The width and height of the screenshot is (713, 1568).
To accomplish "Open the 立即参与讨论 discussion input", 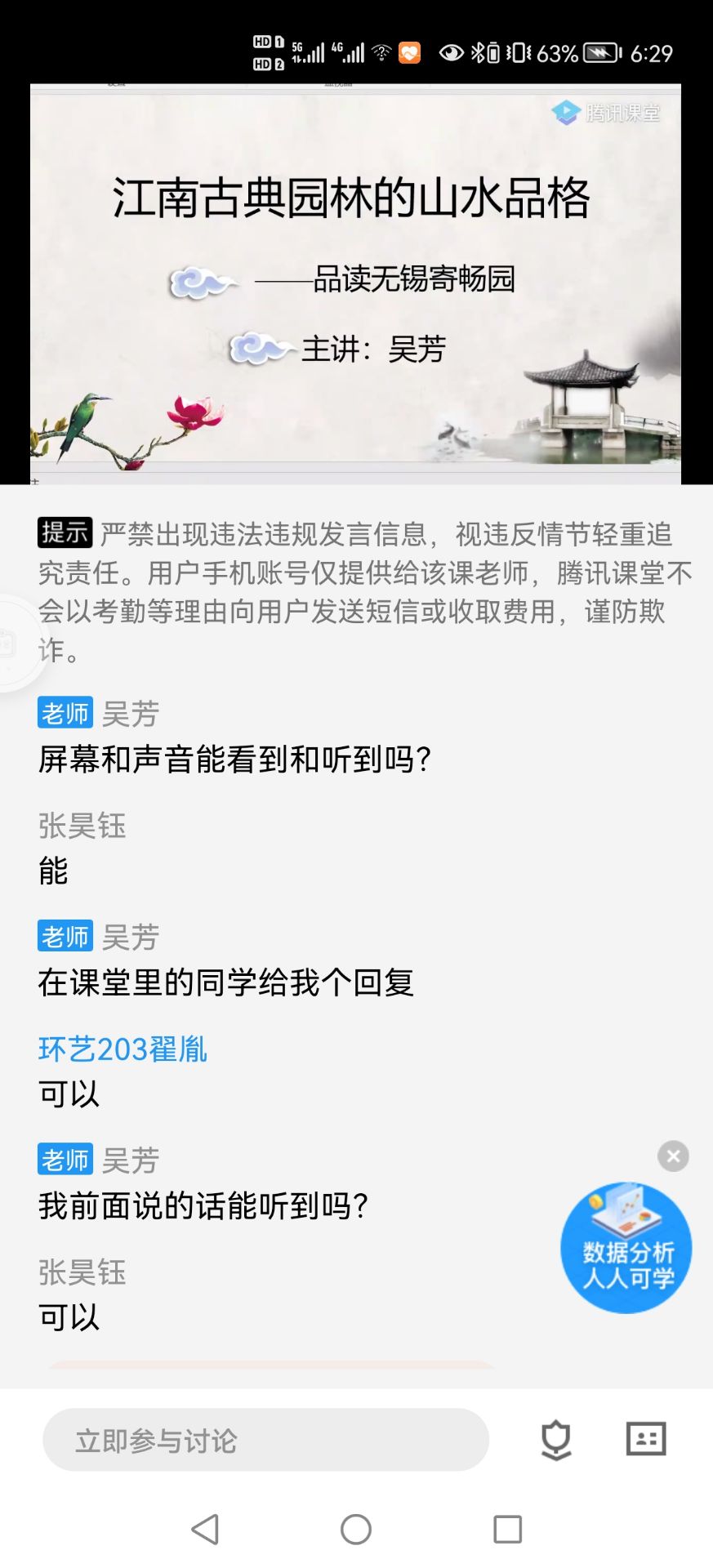I will pos(265,1441).
